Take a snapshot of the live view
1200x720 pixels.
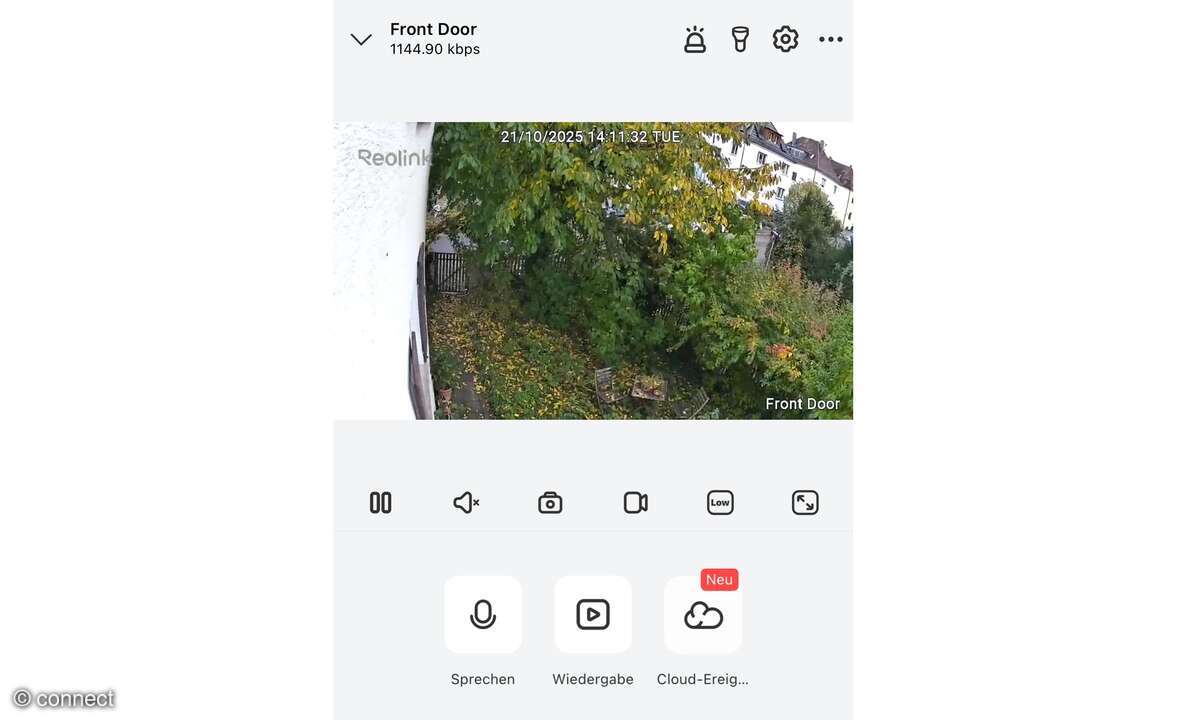[x=550, y=503]
